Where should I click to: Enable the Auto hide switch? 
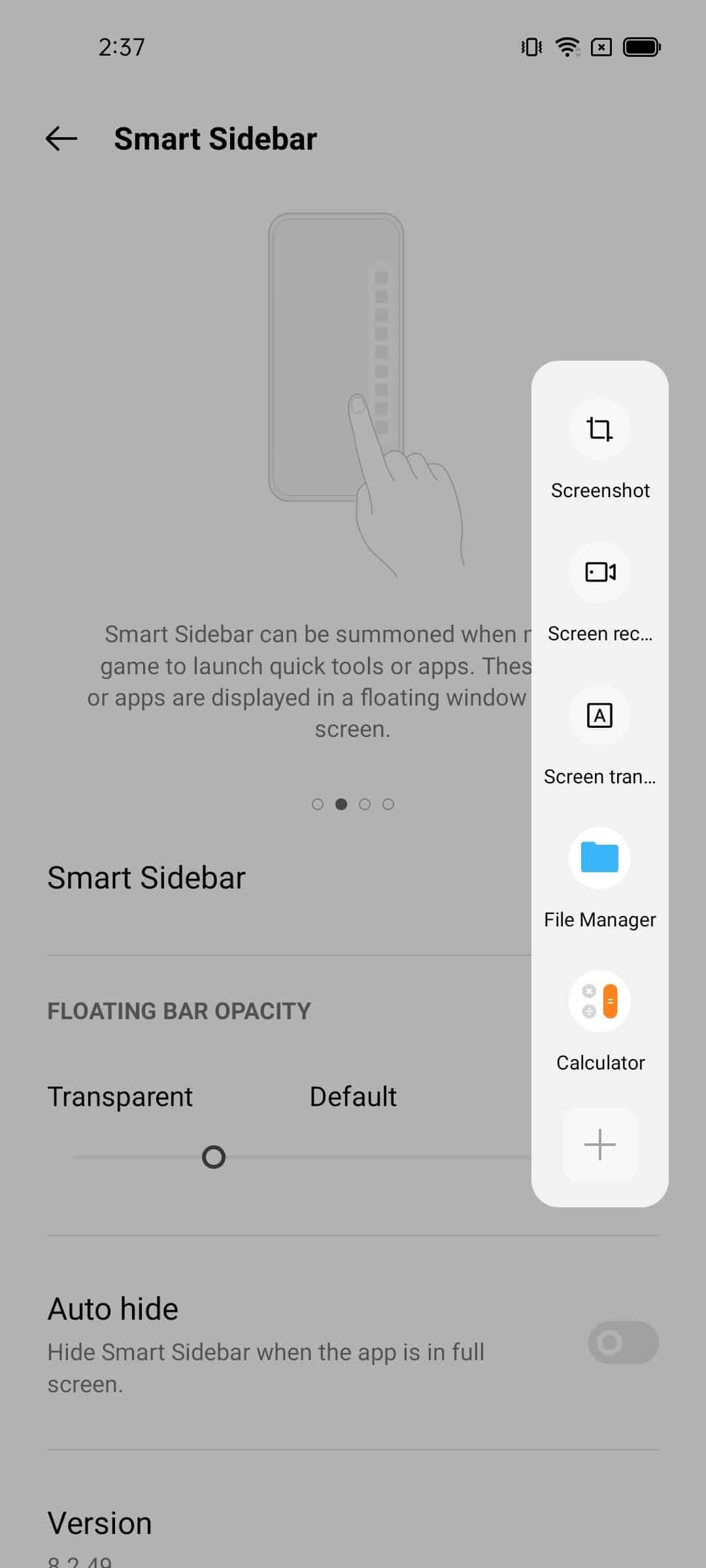click(623, 1343)
